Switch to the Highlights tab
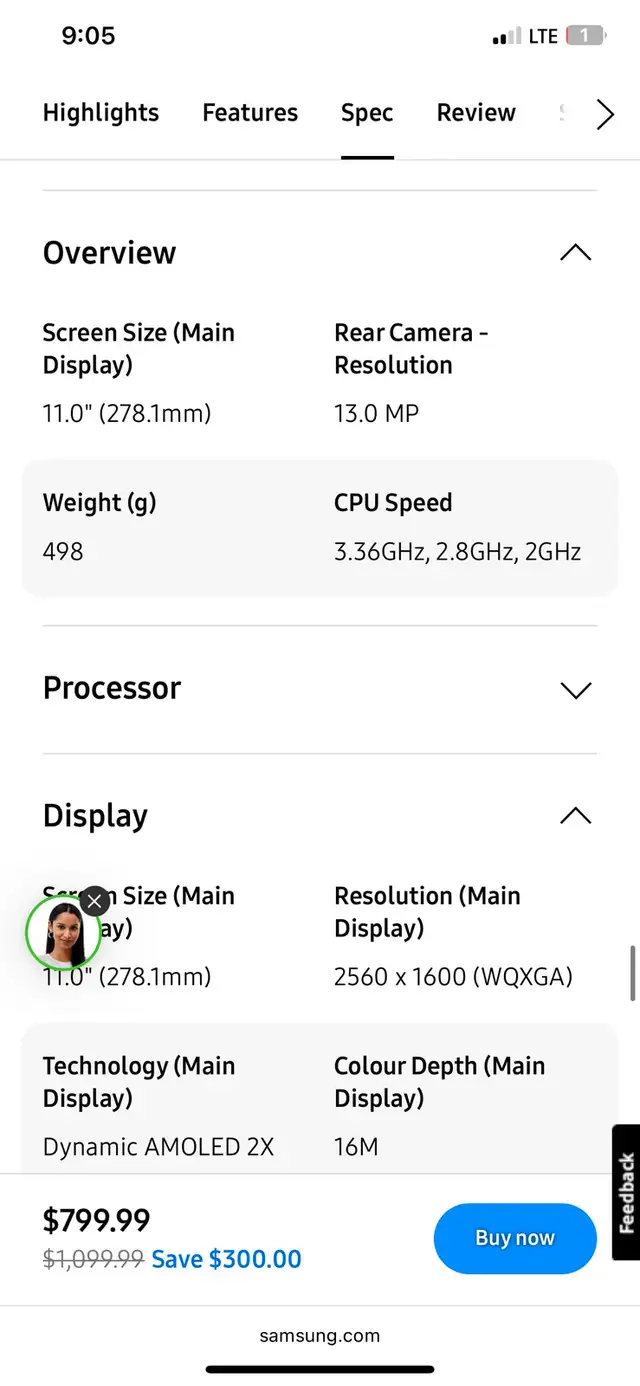 coord(101,113)
